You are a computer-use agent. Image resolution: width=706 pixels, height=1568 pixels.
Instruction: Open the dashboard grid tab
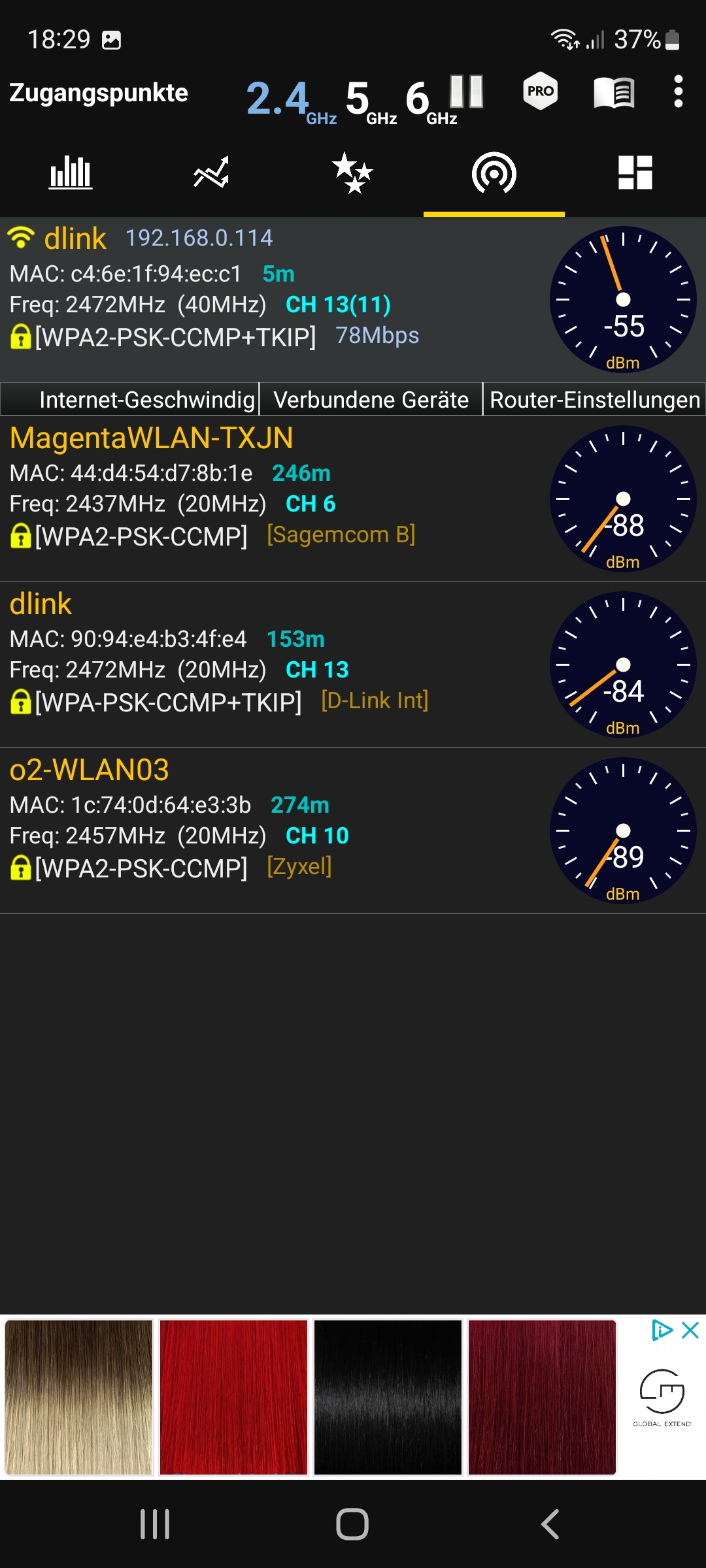(635, 173)
